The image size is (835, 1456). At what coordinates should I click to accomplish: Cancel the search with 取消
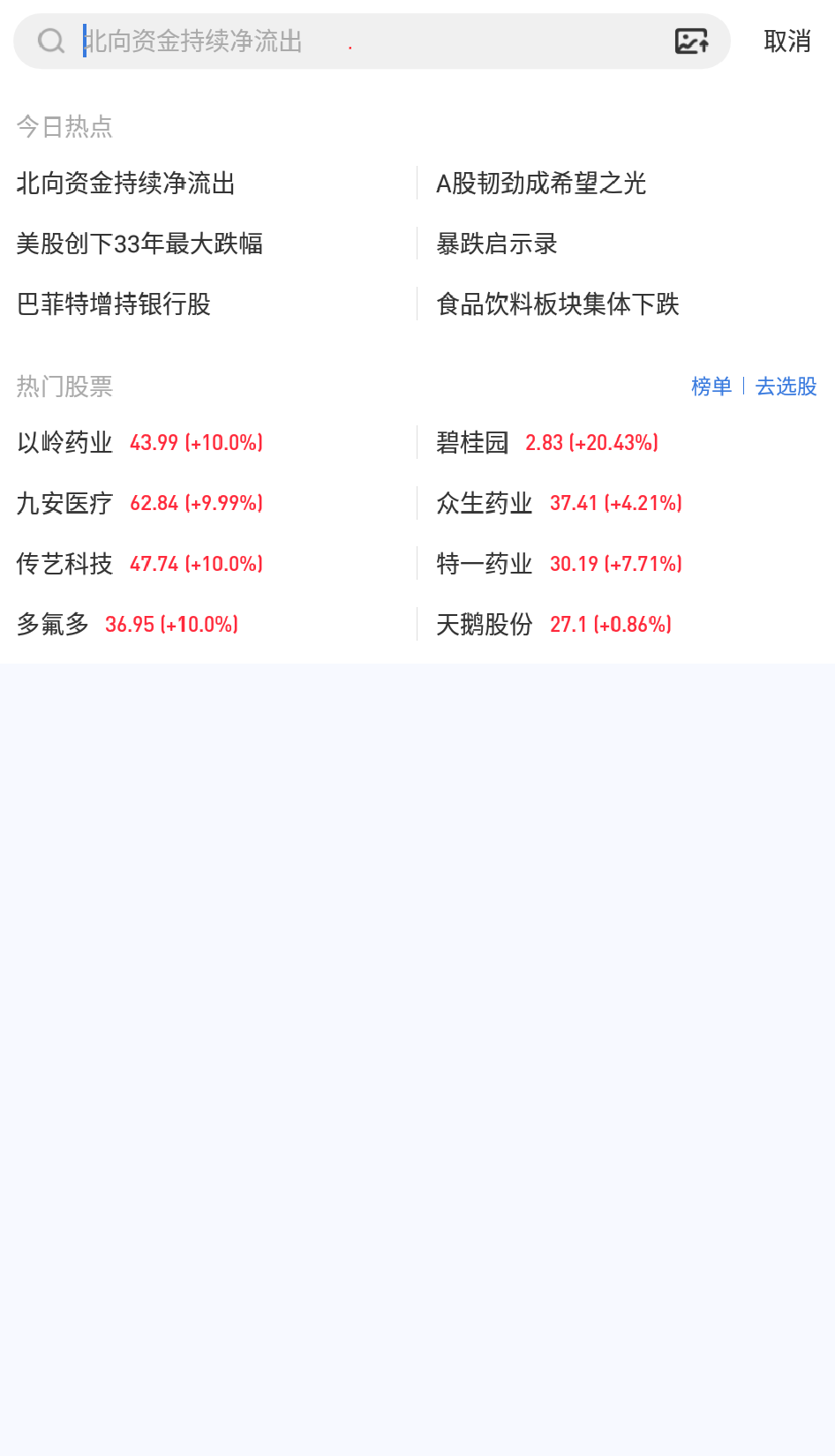(786, 41)
